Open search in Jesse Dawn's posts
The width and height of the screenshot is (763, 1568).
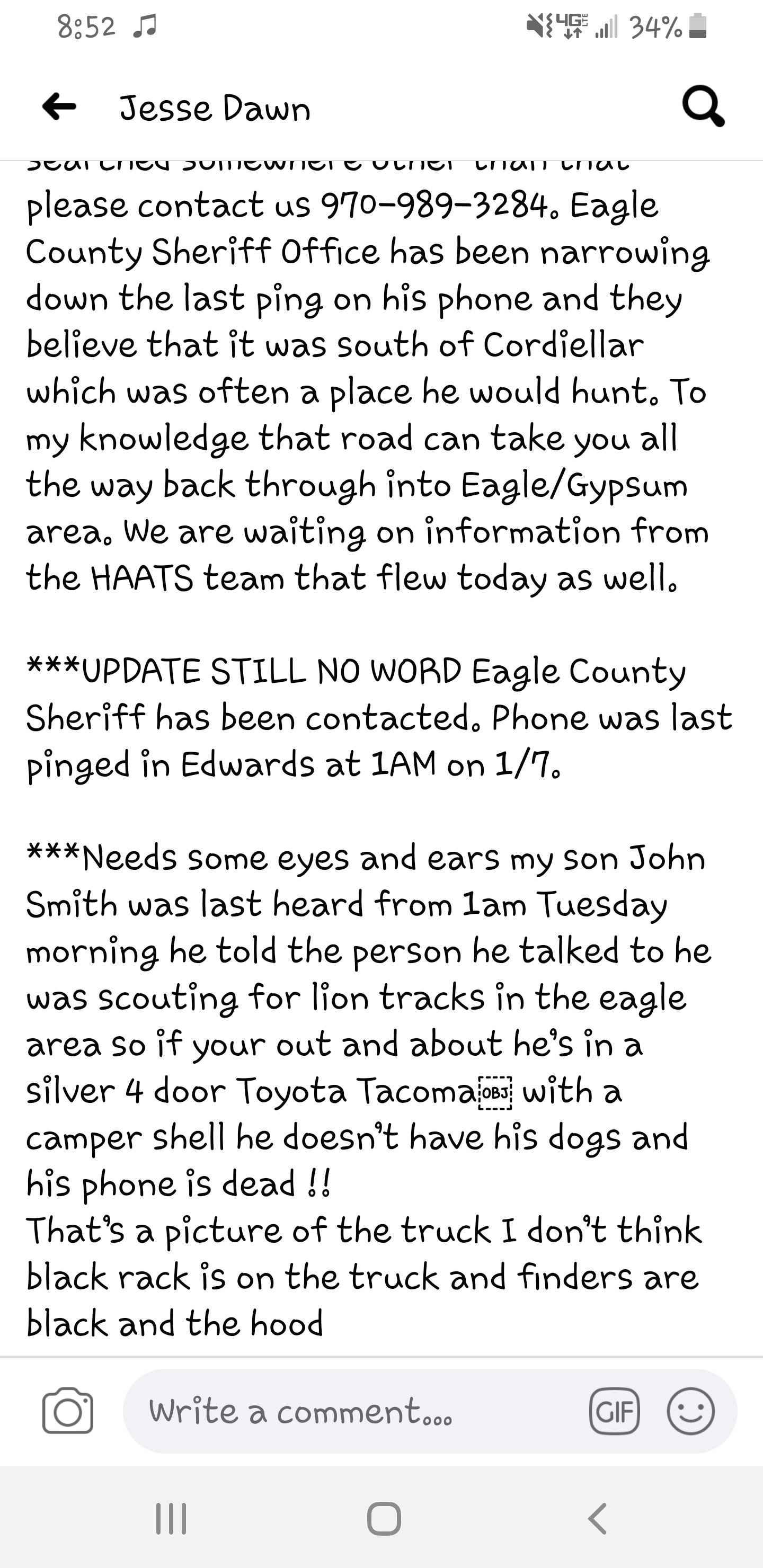click(x=703, y=106)
